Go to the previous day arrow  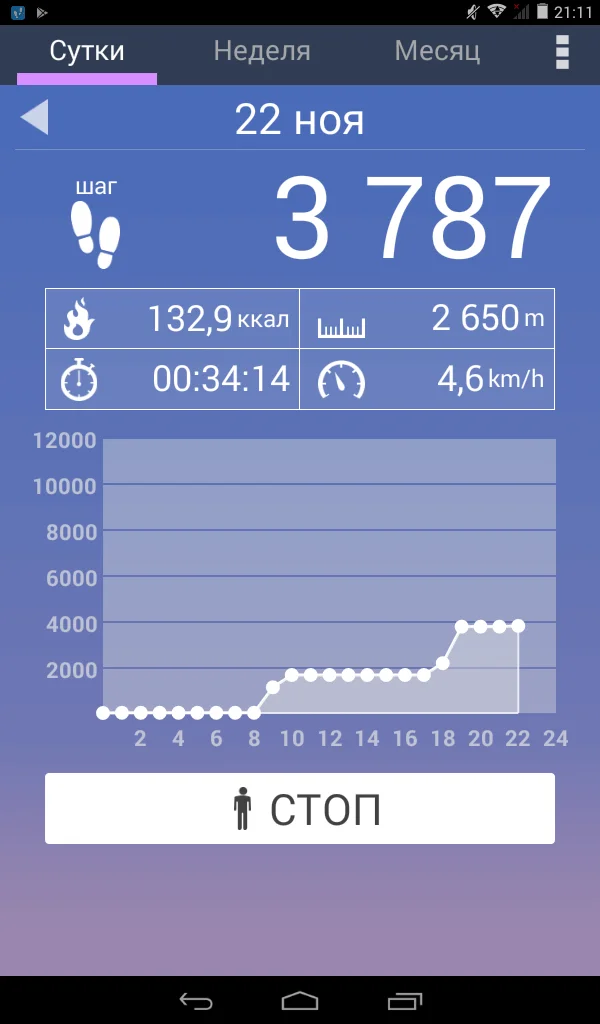[x=34, y=118]
